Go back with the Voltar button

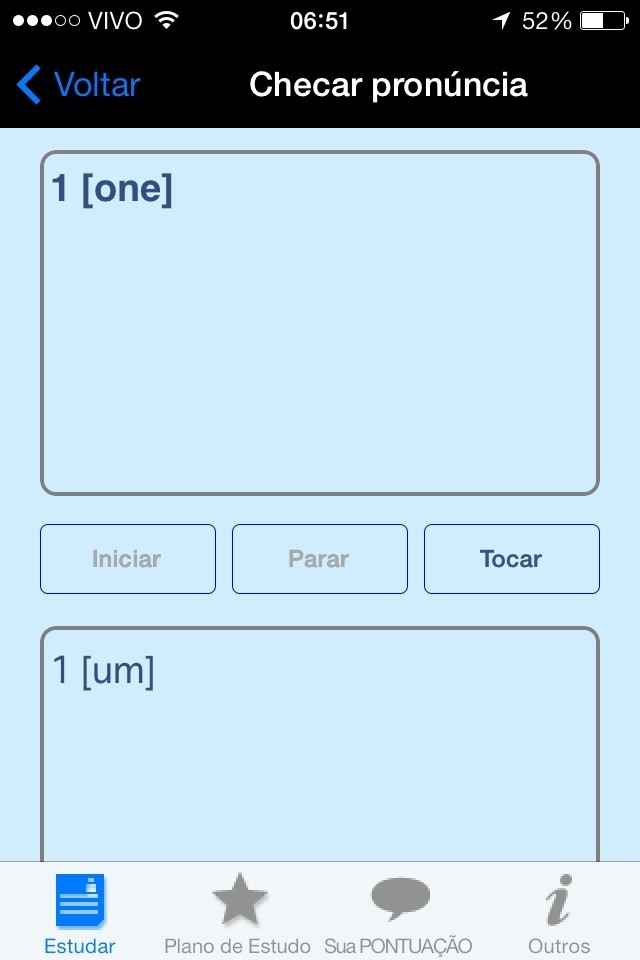tap(78, 84)
